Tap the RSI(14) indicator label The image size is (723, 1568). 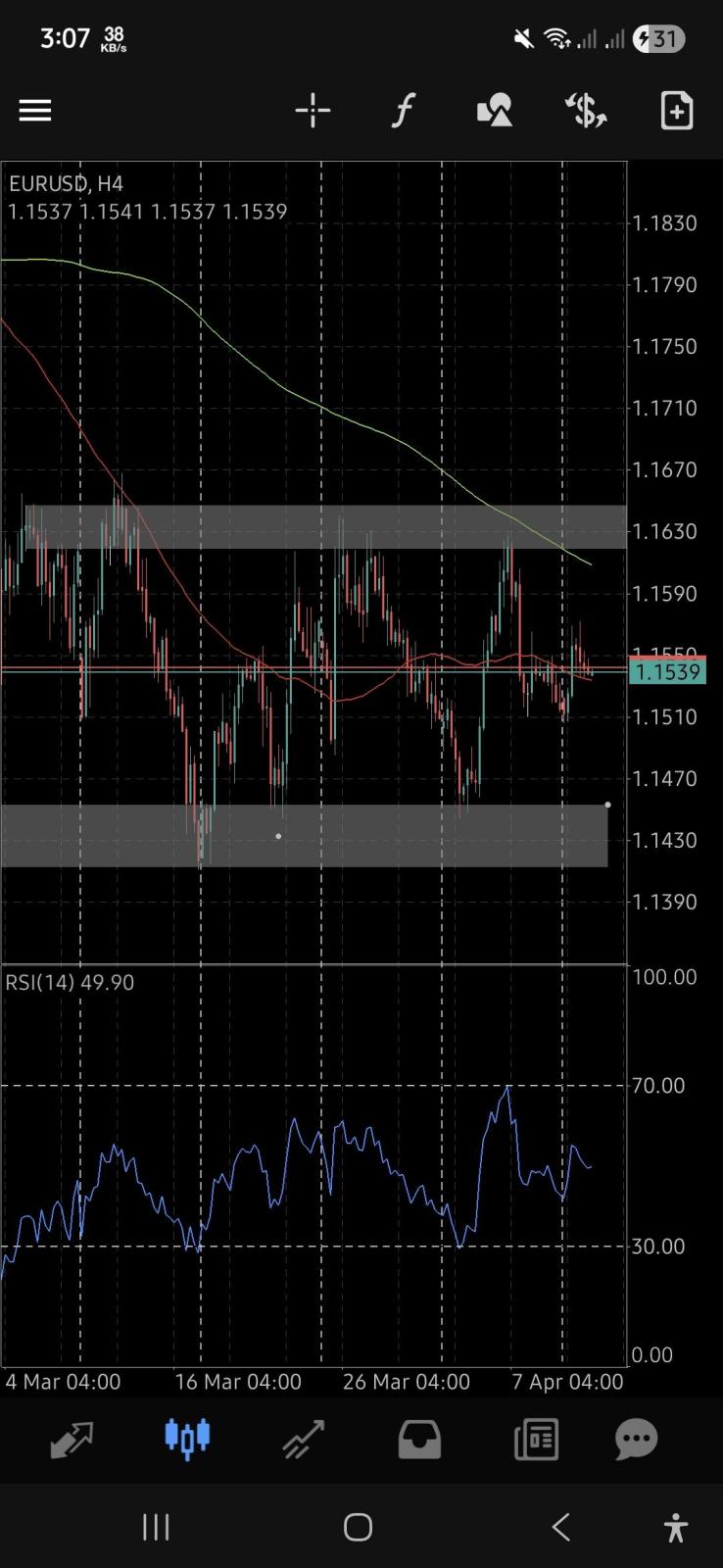click(x=69, y=982)
